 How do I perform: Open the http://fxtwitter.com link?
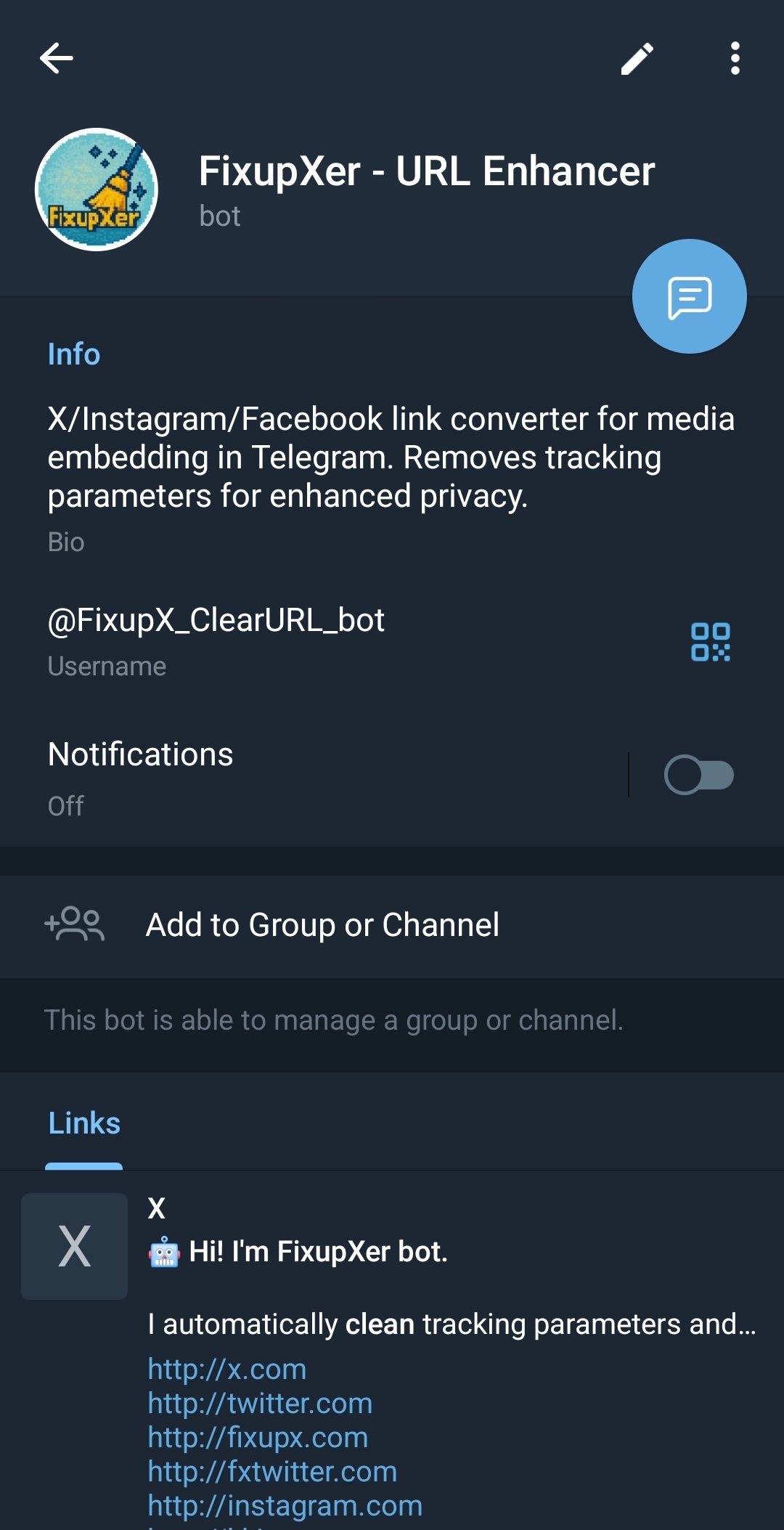pos(271,1472)
